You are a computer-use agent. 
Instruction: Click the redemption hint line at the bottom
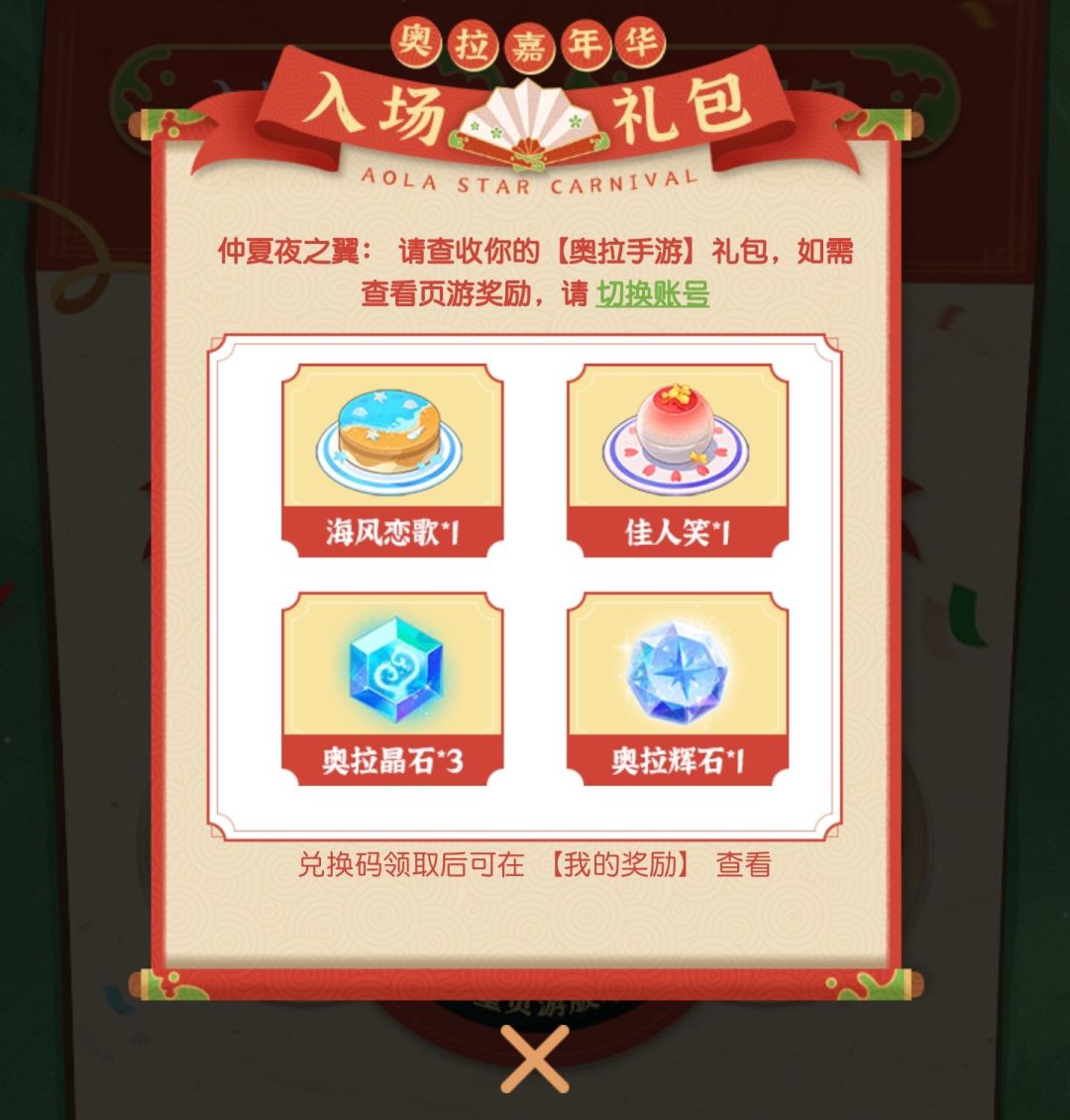coord(535,866)
